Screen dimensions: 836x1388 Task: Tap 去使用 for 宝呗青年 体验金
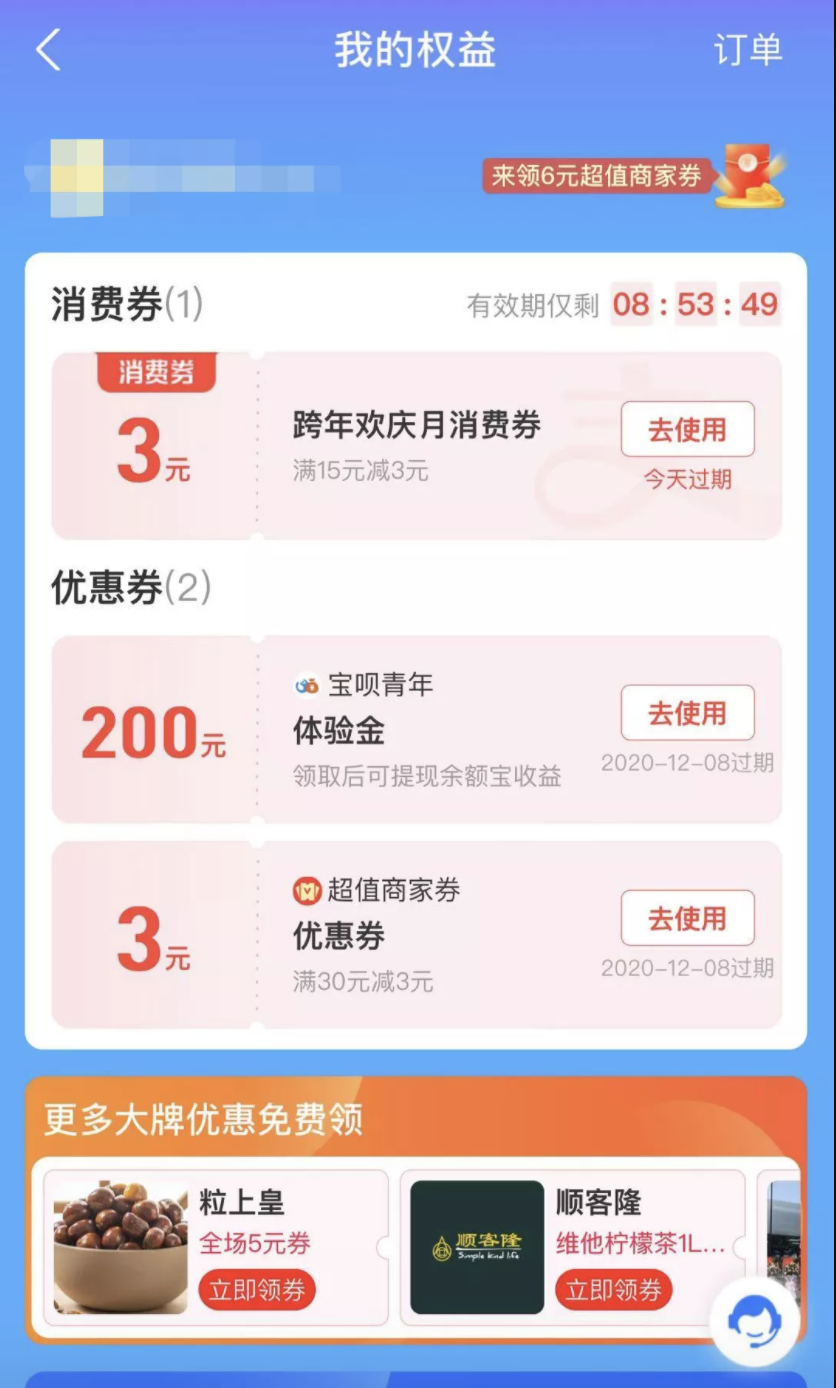click(687, 713)
